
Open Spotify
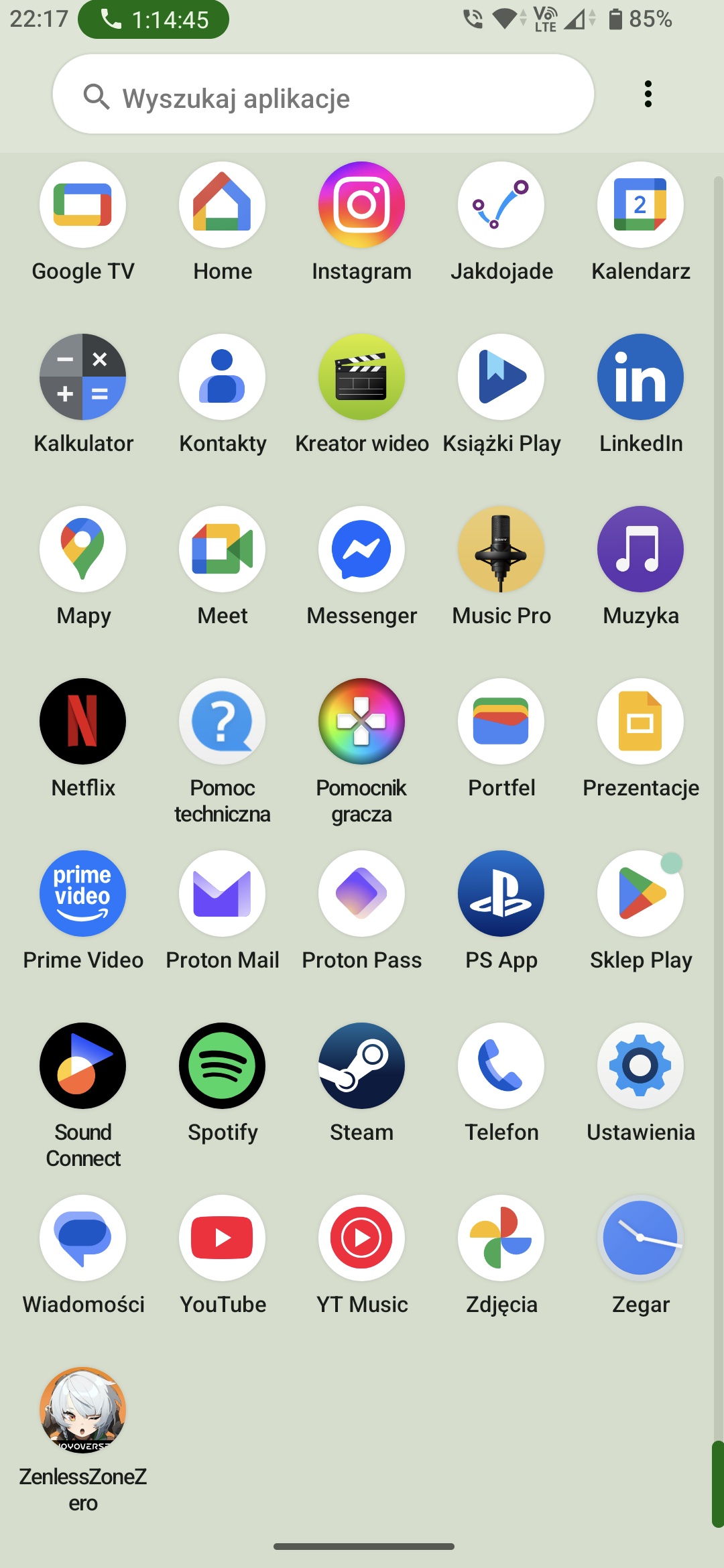[x=222, y=1066]
